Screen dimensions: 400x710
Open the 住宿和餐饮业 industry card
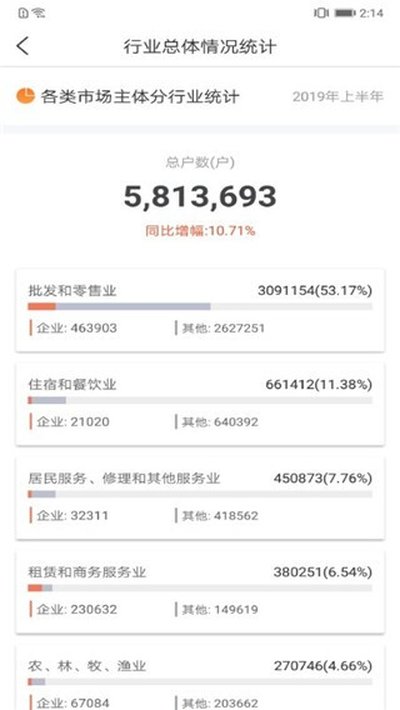pyautogui.click(x=200, y=404)
